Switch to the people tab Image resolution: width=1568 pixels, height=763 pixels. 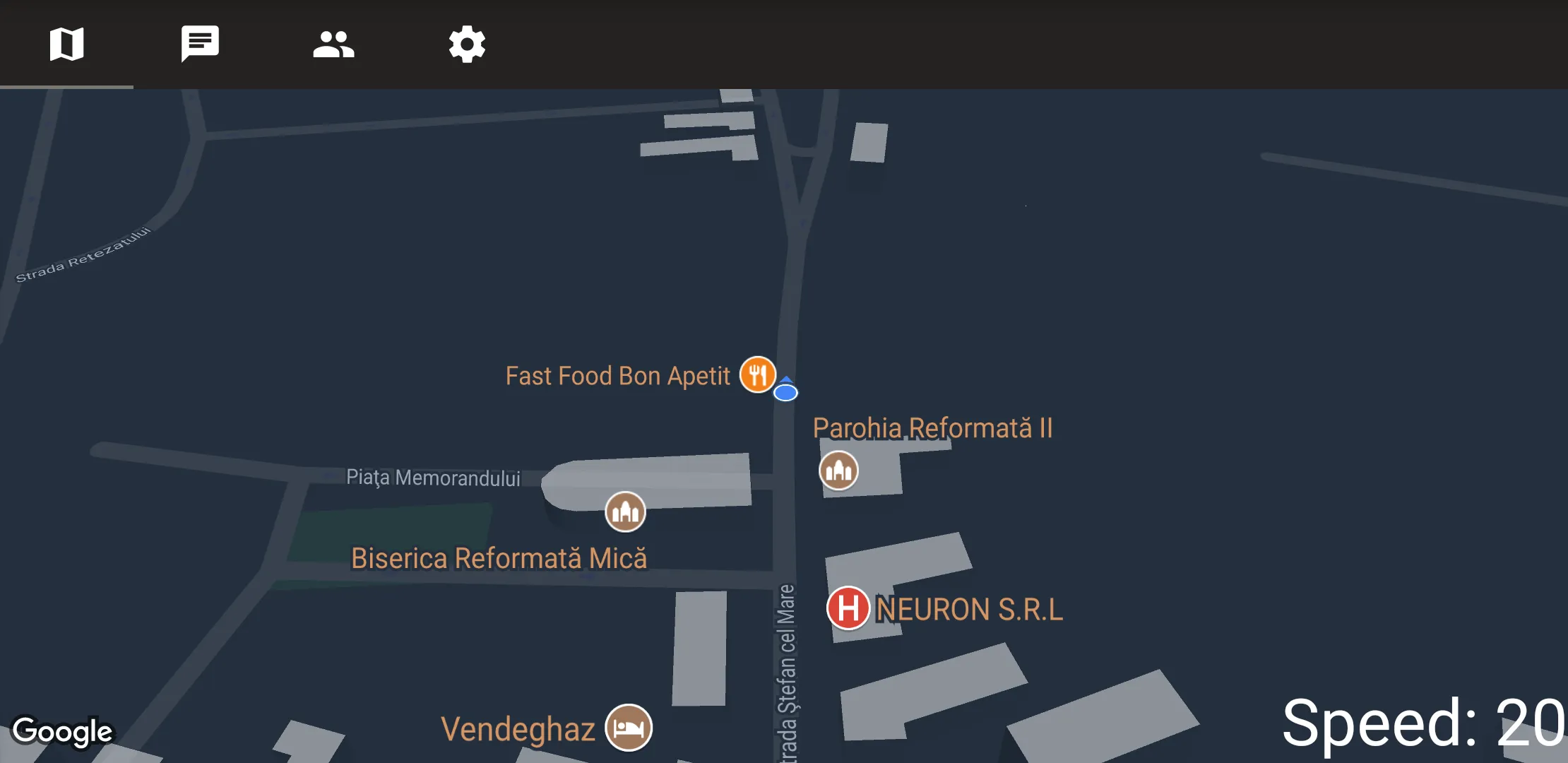333,44
